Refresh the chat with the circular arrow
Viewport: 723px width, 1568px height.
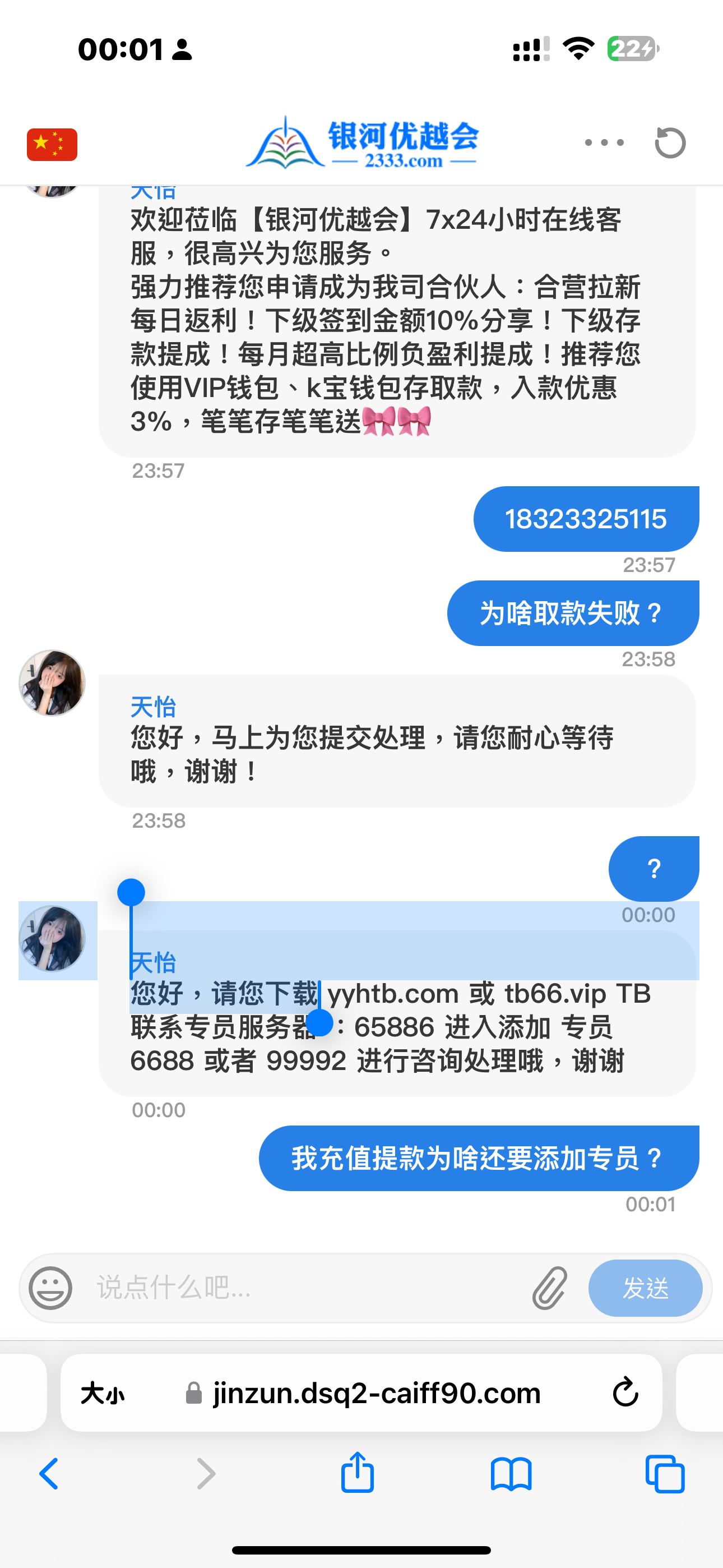[x=670, y=143]
